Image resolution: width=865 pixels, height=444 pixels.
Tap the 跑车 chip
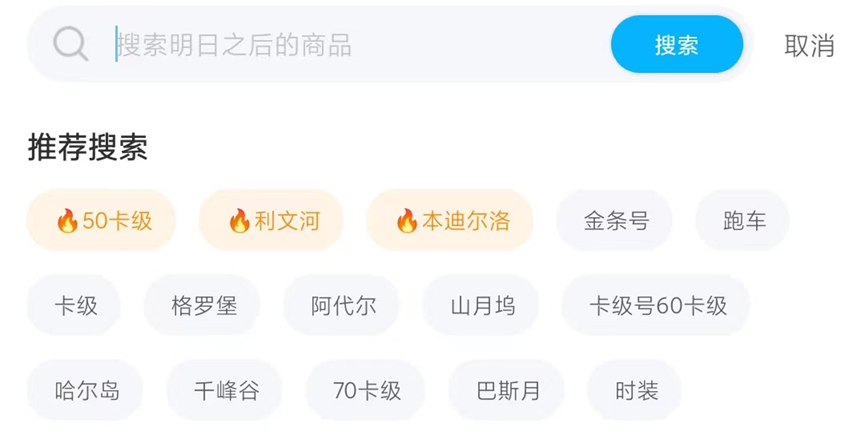[x=743, y=220]
